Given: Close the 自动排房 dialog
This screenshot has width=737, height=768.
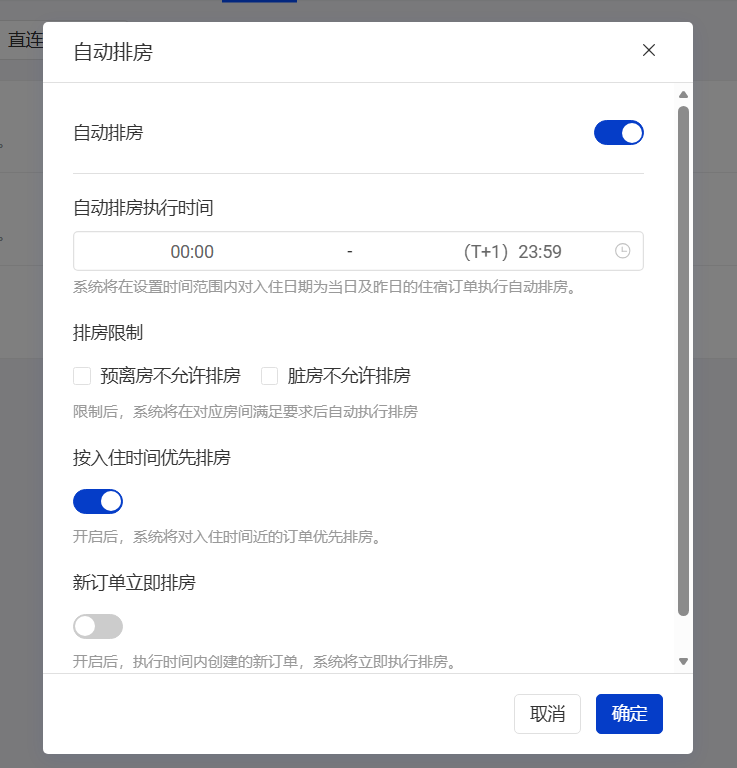Looking at the screenshot, I should coord(649,50).
